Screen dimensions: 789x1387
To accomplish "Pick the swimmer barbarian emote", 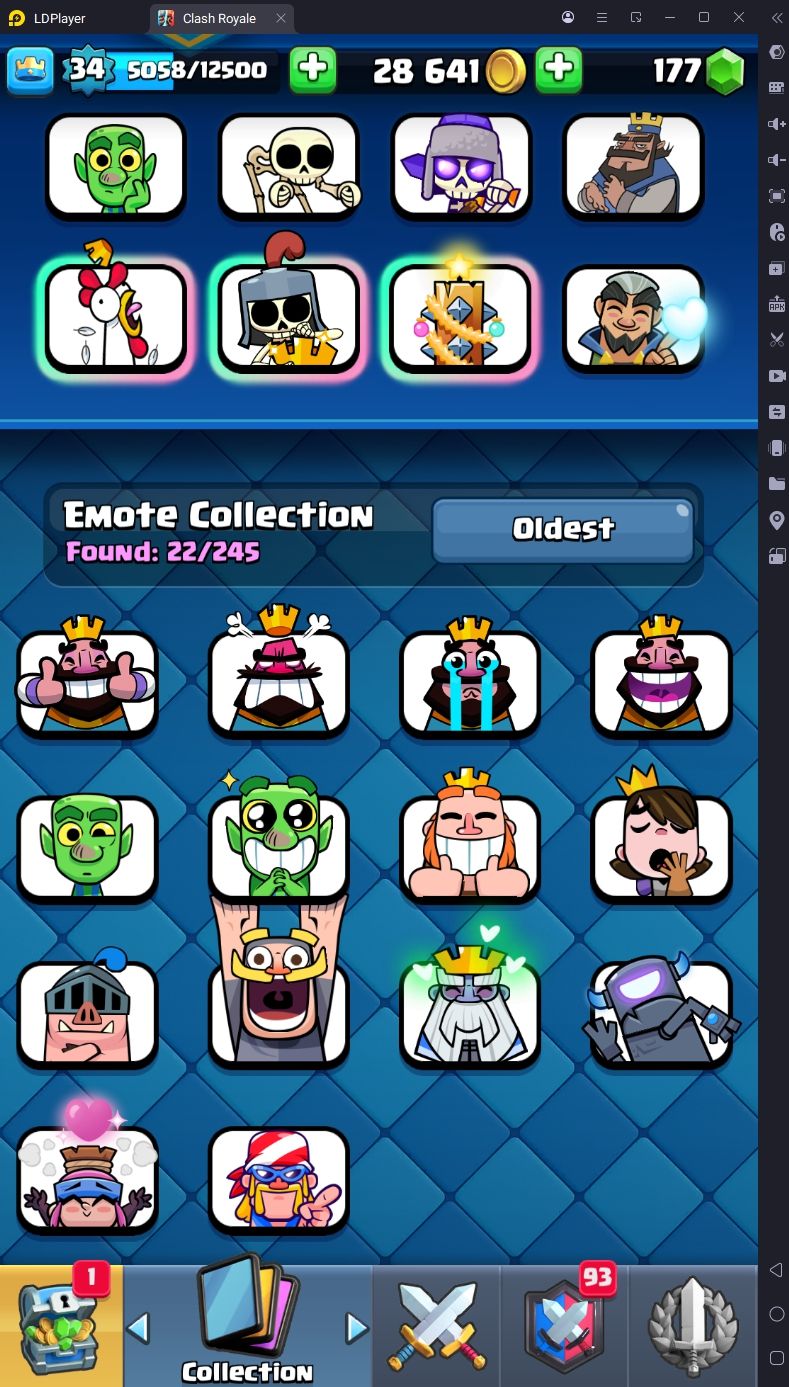I will point(278,1177).
